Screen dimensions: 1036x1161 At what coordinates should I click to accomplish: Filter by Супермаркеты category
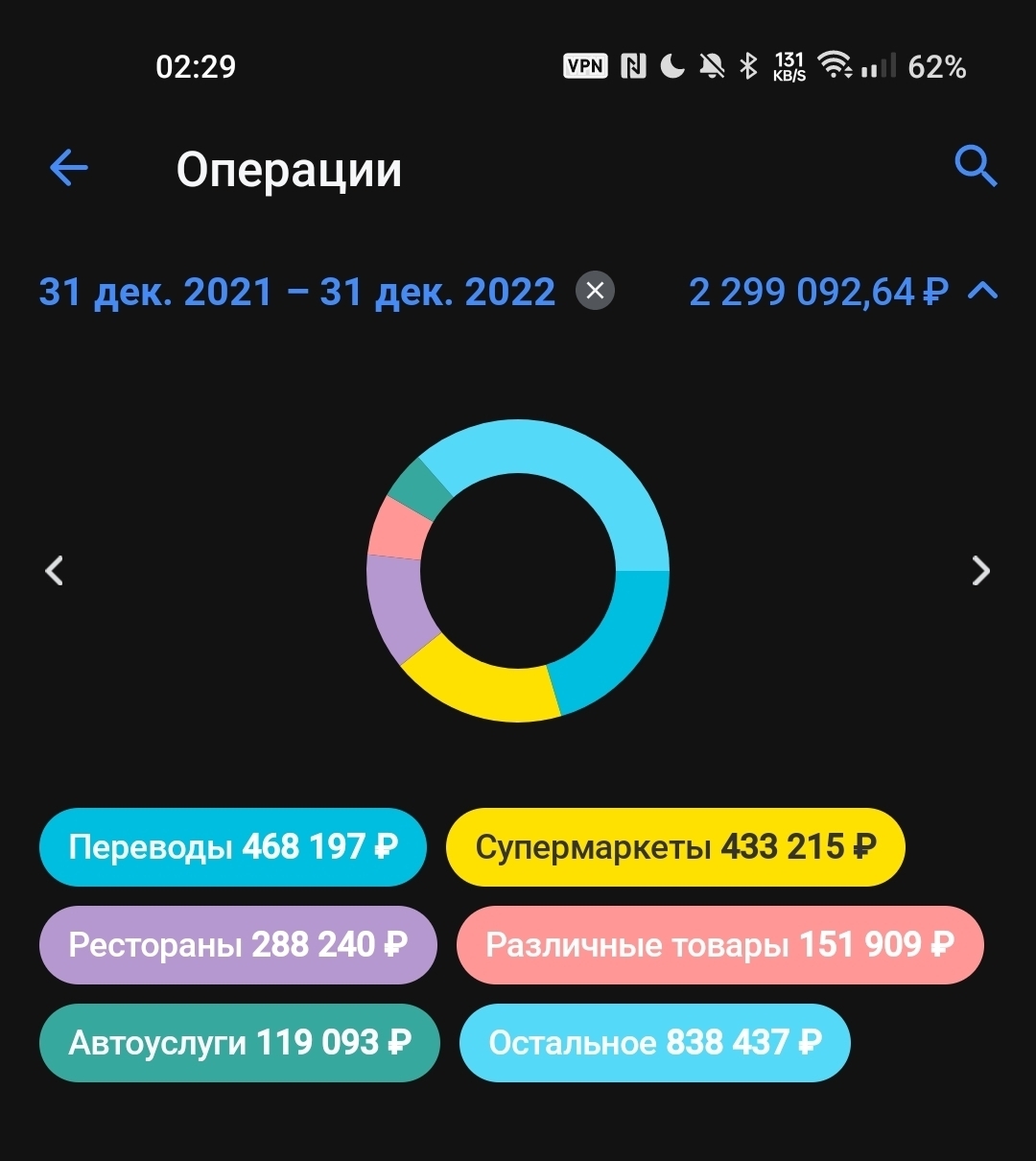click(x=675, y=847)
